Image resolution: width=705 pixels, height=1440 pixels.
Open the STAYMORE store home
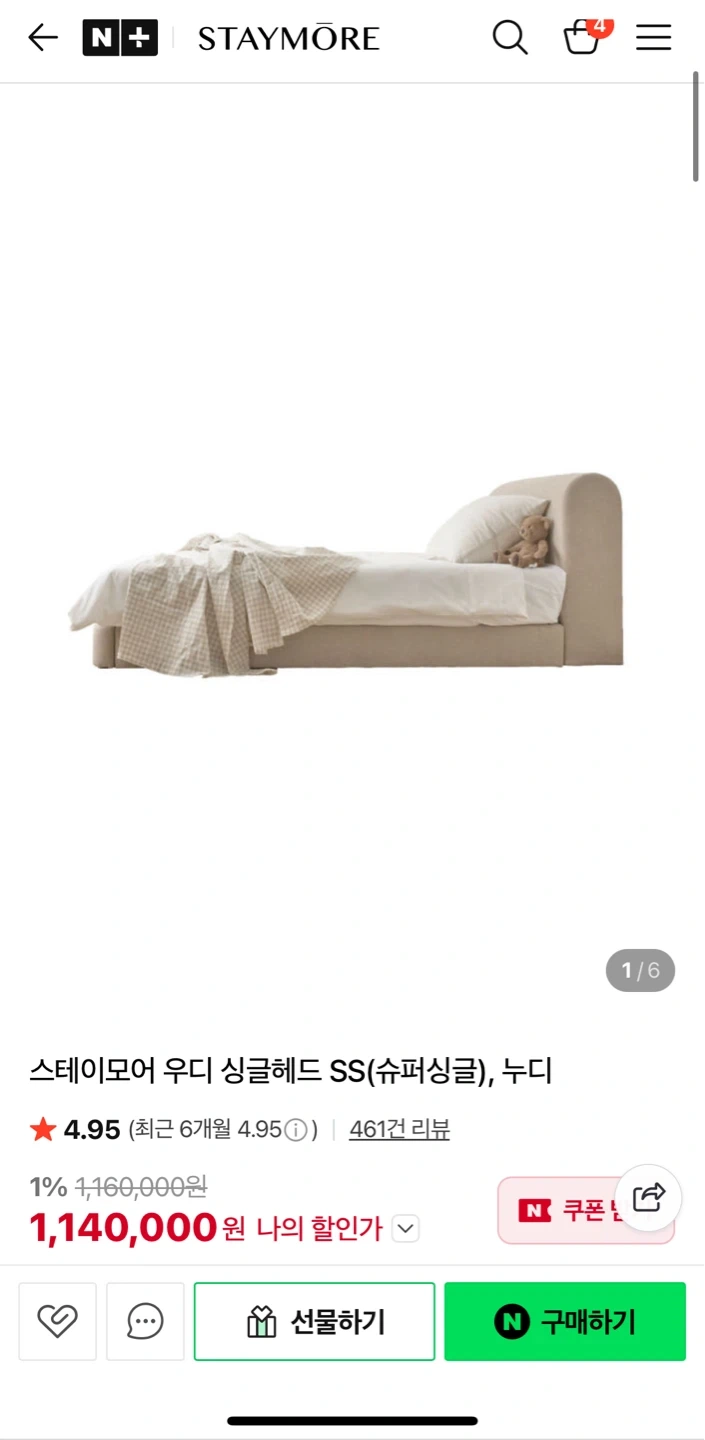click(288, 39)
